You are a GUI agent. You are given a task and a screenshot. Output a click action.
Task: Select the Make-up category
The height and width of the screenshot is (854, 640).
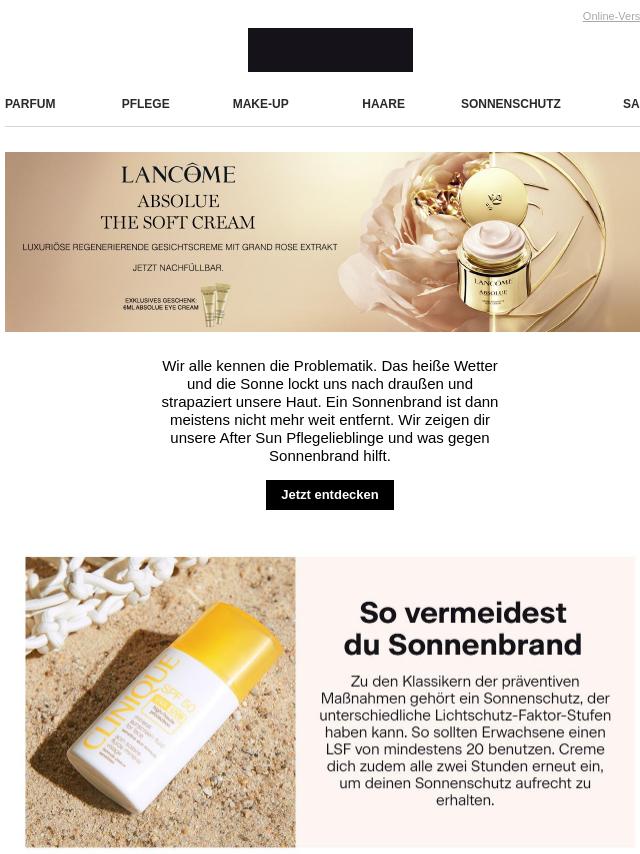(260, 104)
